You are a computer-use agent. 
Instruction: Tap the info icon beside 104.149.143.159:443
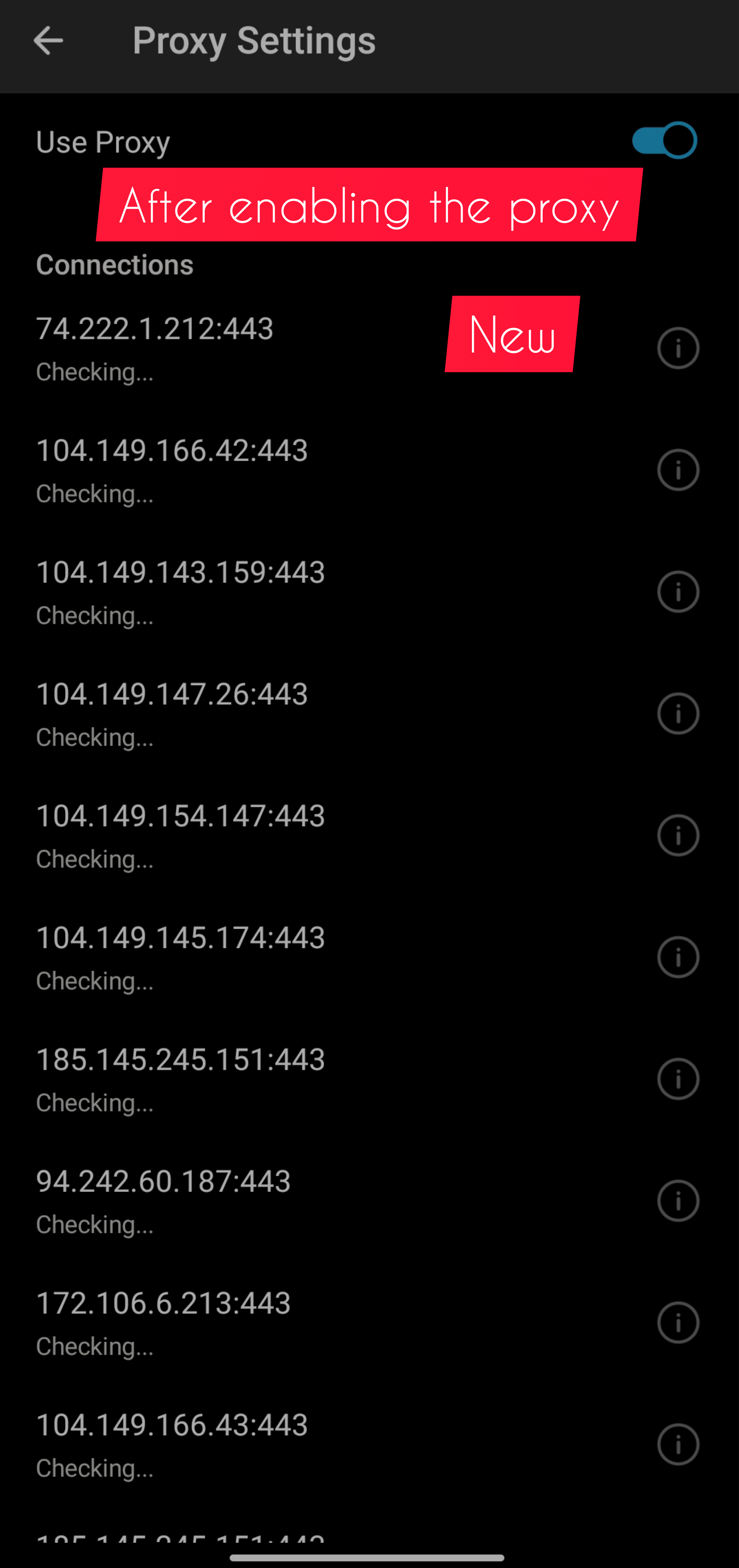pyautogui.click(x=677, y=592)
